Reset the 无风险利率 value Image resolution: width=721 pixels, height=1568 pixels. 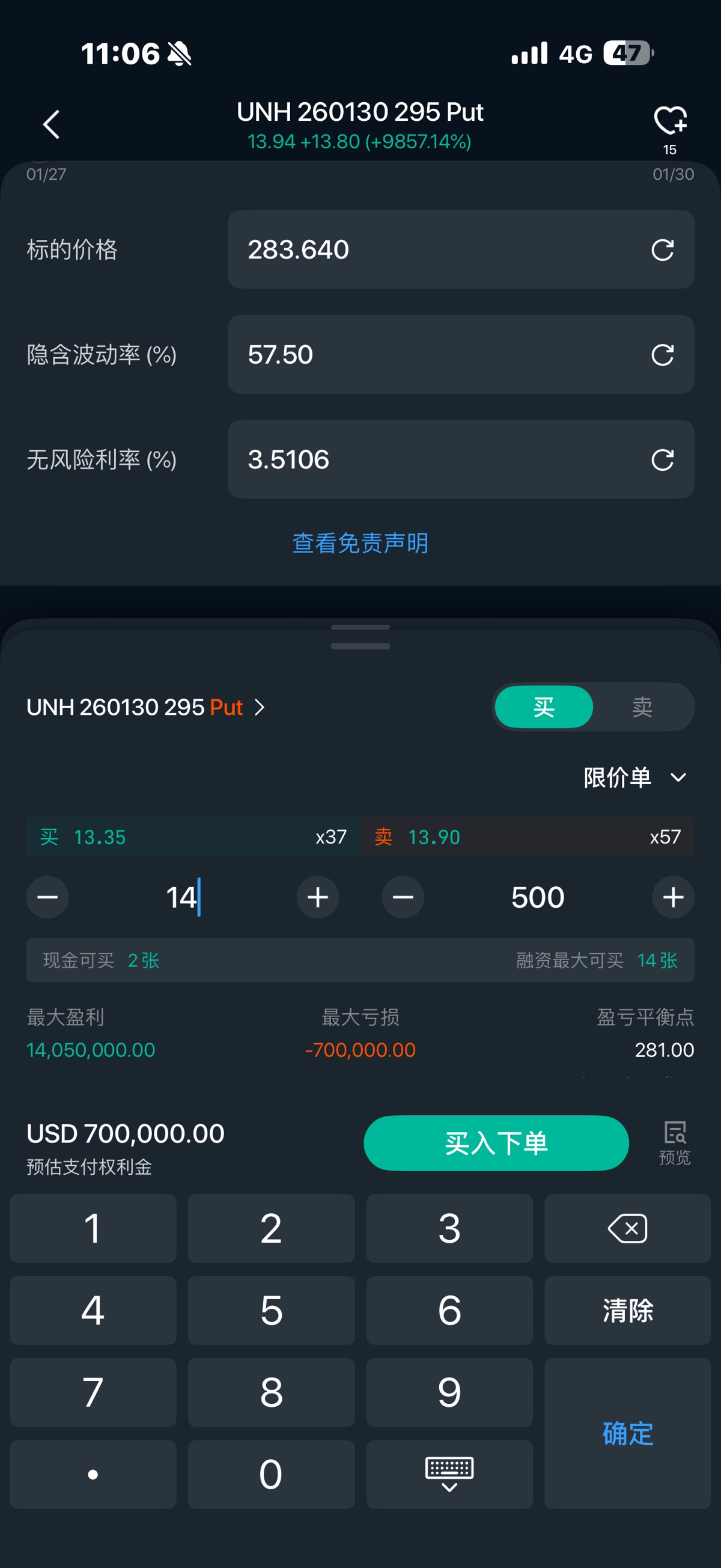point(662,459)
